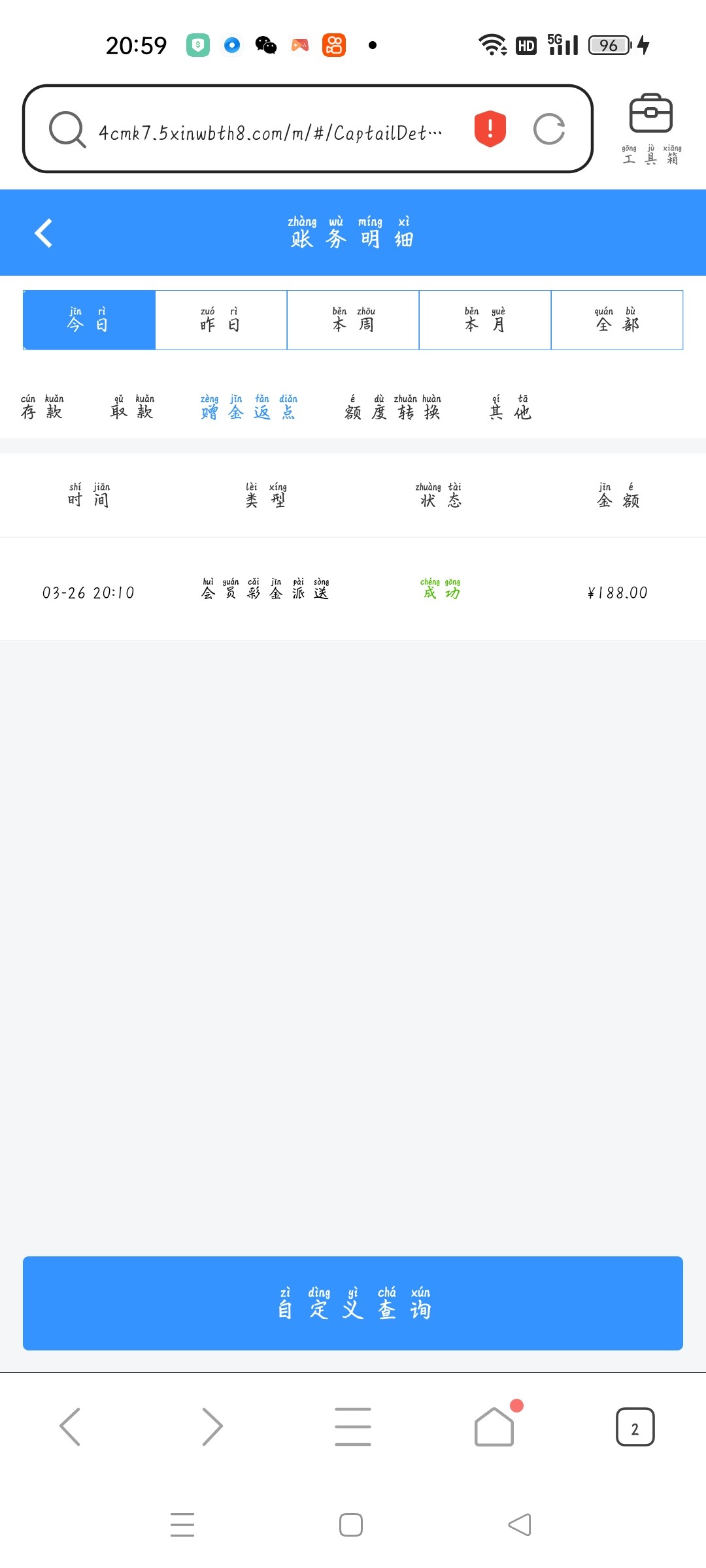This screenshot has width=706, height=1568.
Task: Show 本月 transactions
Action: (485, 320)
